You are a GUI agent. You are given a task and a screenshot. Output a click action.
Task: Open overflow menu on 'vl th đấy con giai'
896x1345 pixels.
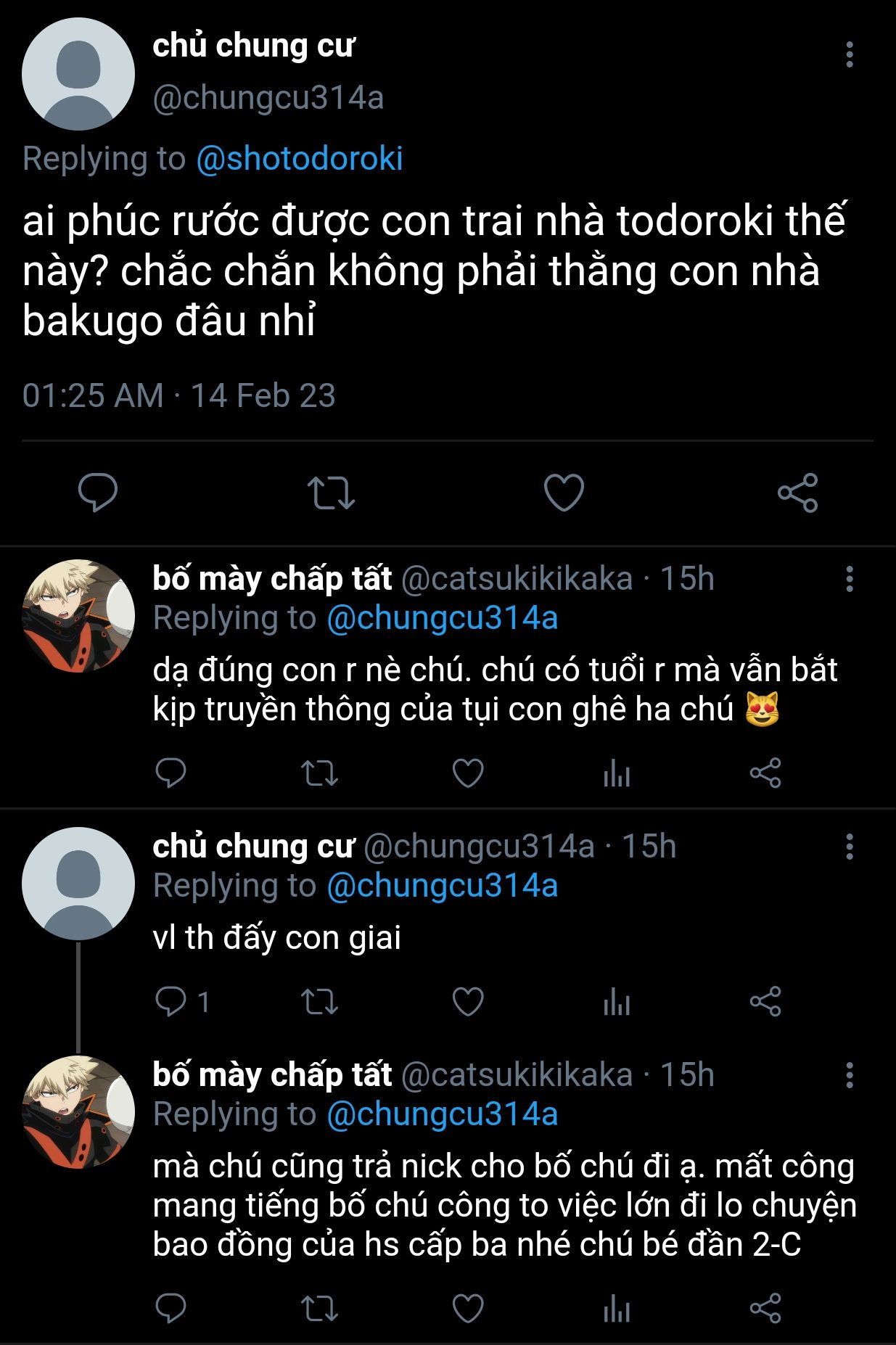pos(849,847)
